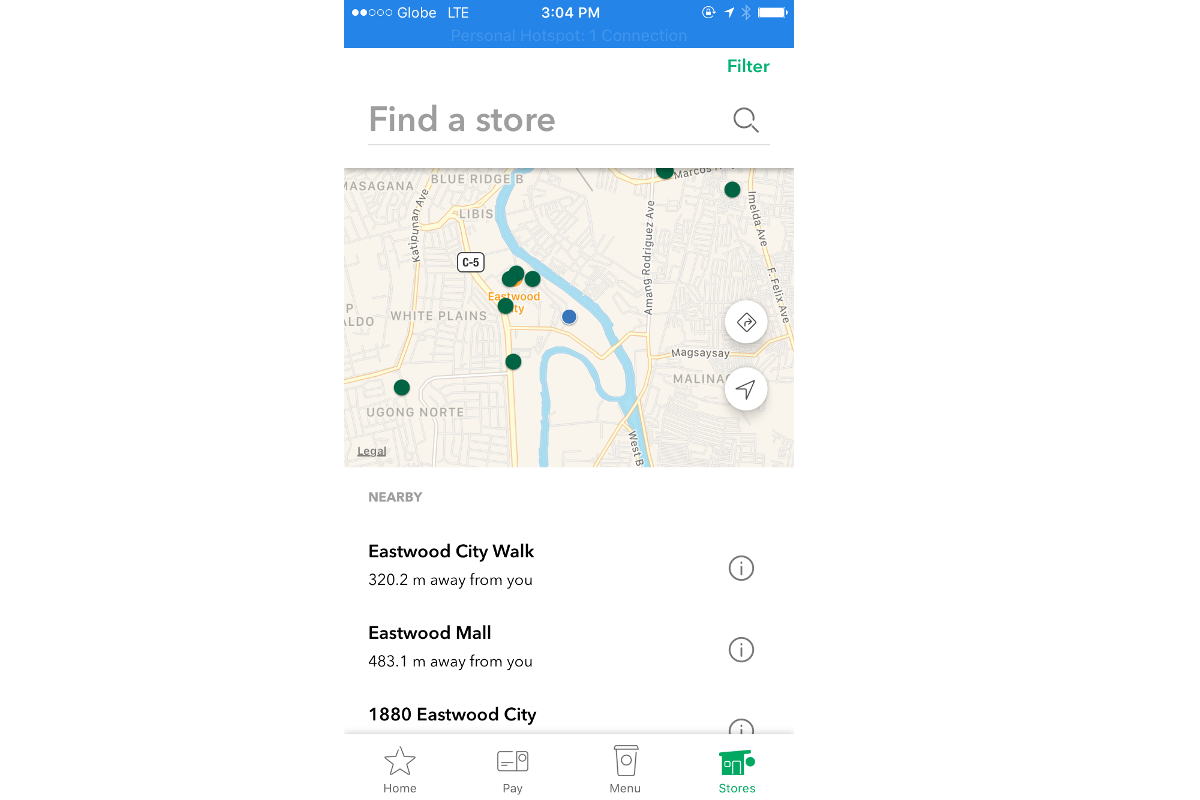The image size is (1200, 800).
Task: Switch to the Home tab
Action: pos(400,769)
